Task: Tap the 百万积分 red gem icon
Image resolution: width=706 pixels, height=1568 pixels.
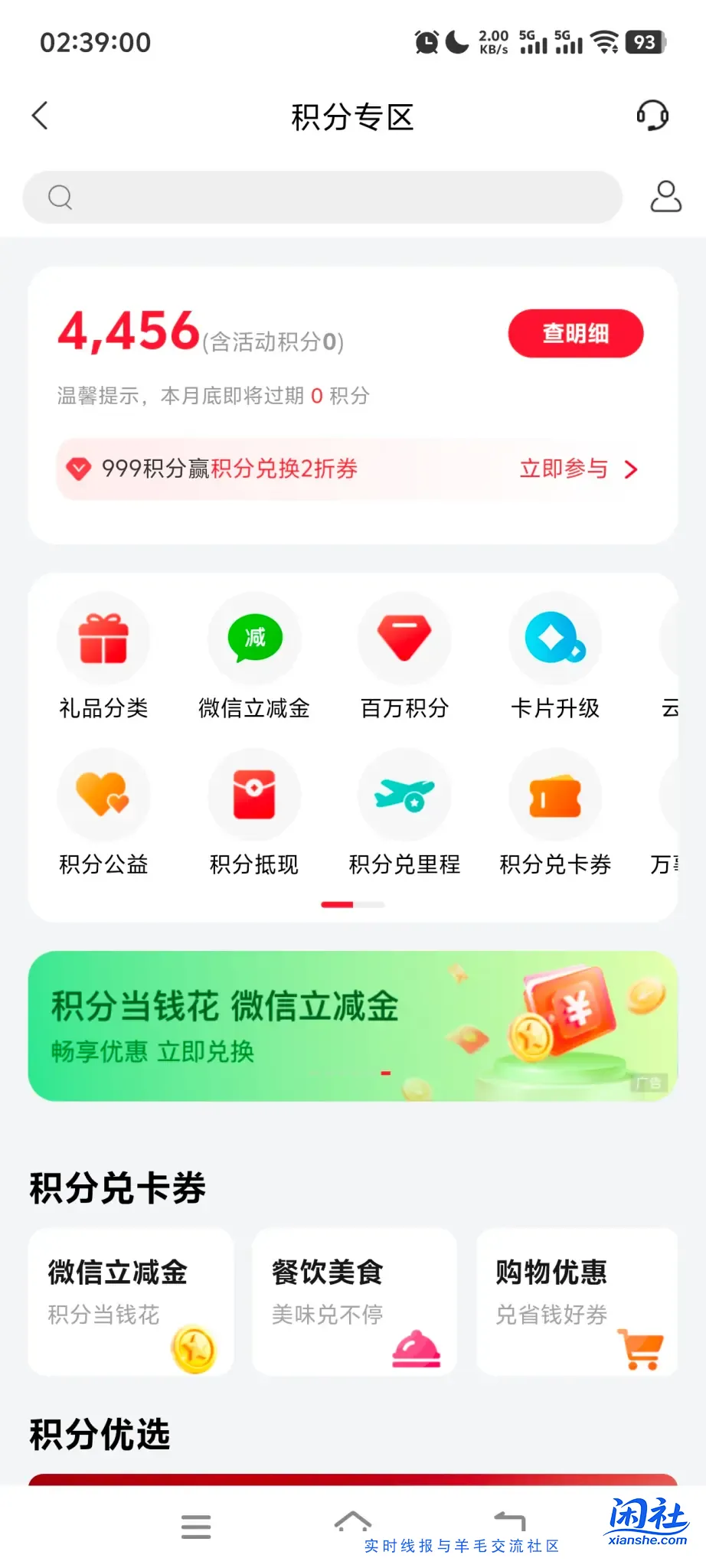Action: pos(404,639)
